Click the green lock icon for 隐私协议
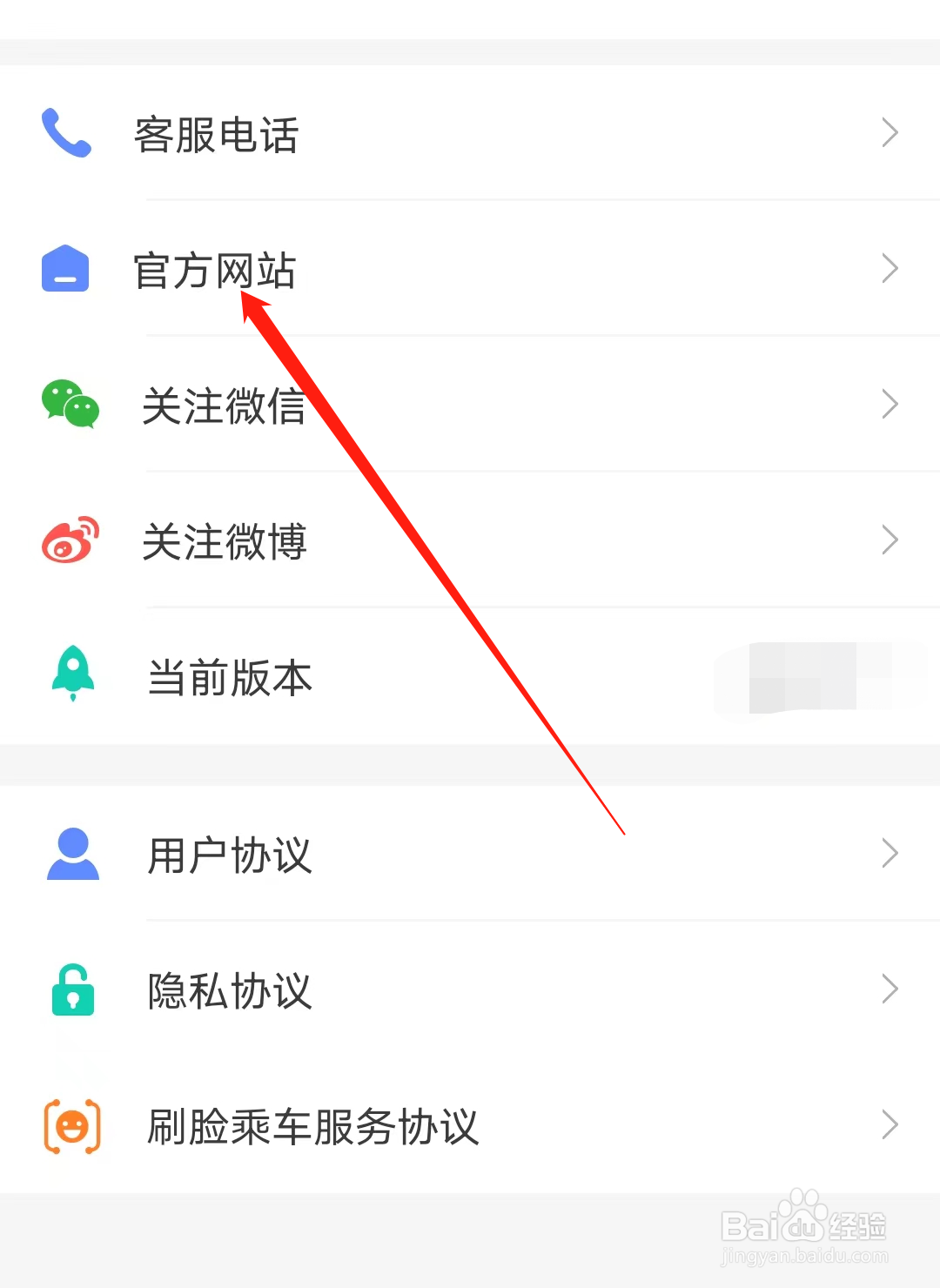The image size is (940, 1288). (71, 990)
